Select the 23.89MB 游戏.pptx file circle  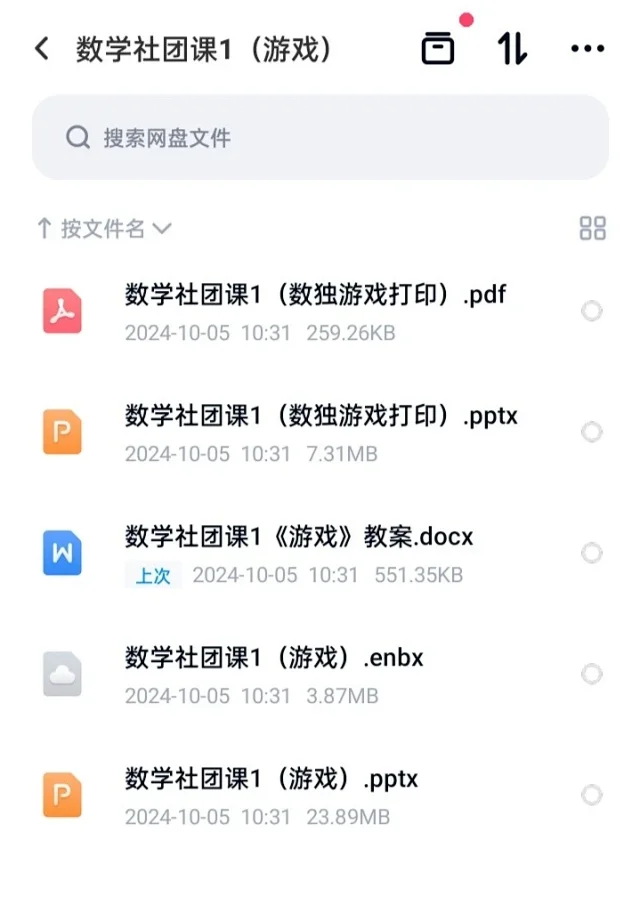(x=592, y=795)
